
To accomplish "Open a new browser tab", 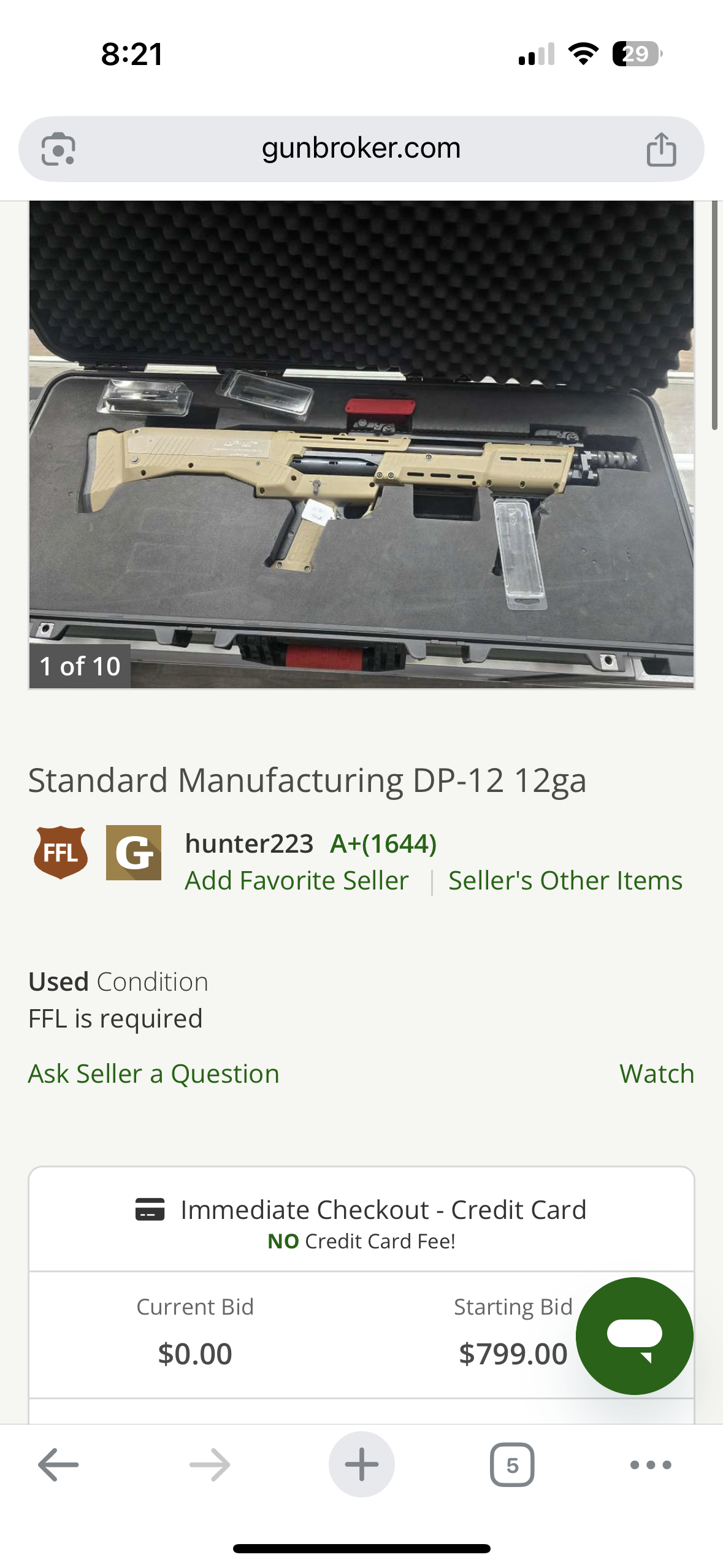I will (361, 1464).
